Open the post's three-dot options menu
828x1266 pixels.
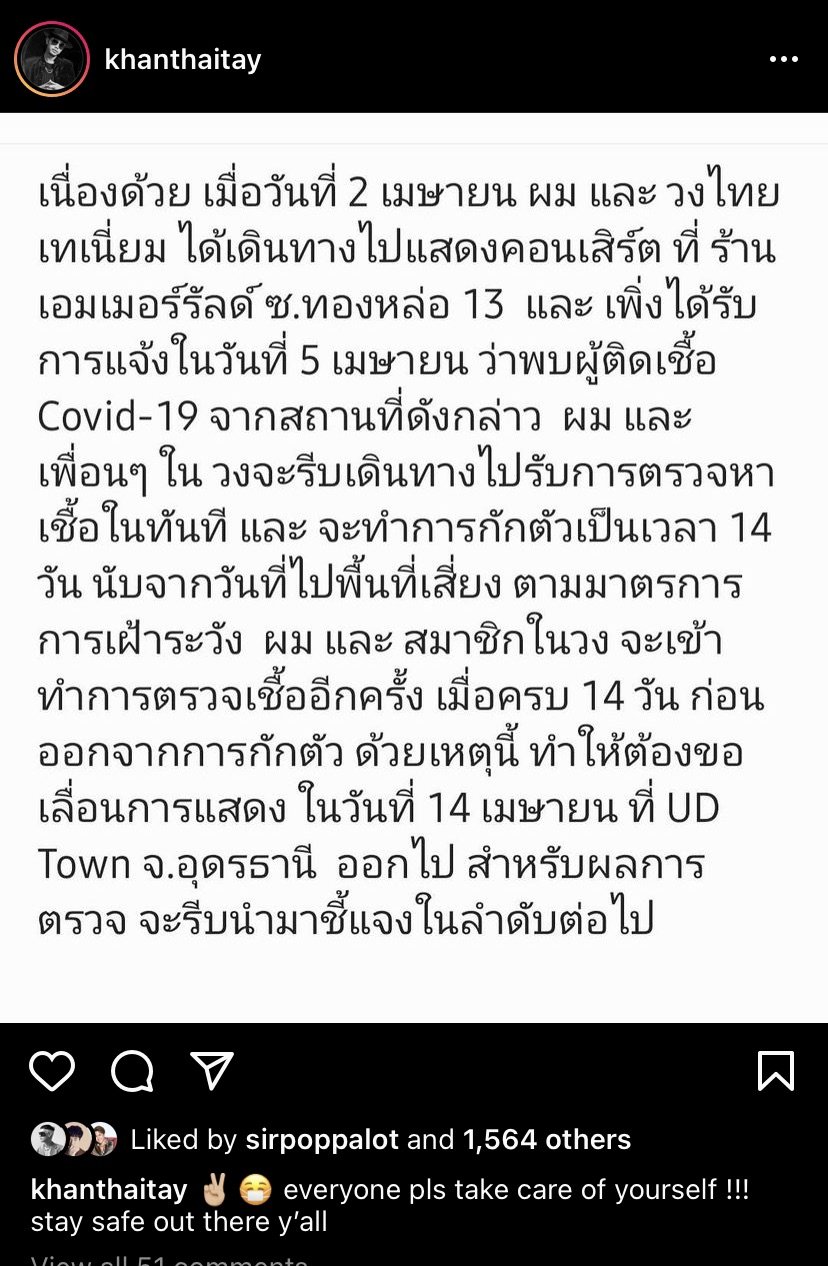coord(783,60)
